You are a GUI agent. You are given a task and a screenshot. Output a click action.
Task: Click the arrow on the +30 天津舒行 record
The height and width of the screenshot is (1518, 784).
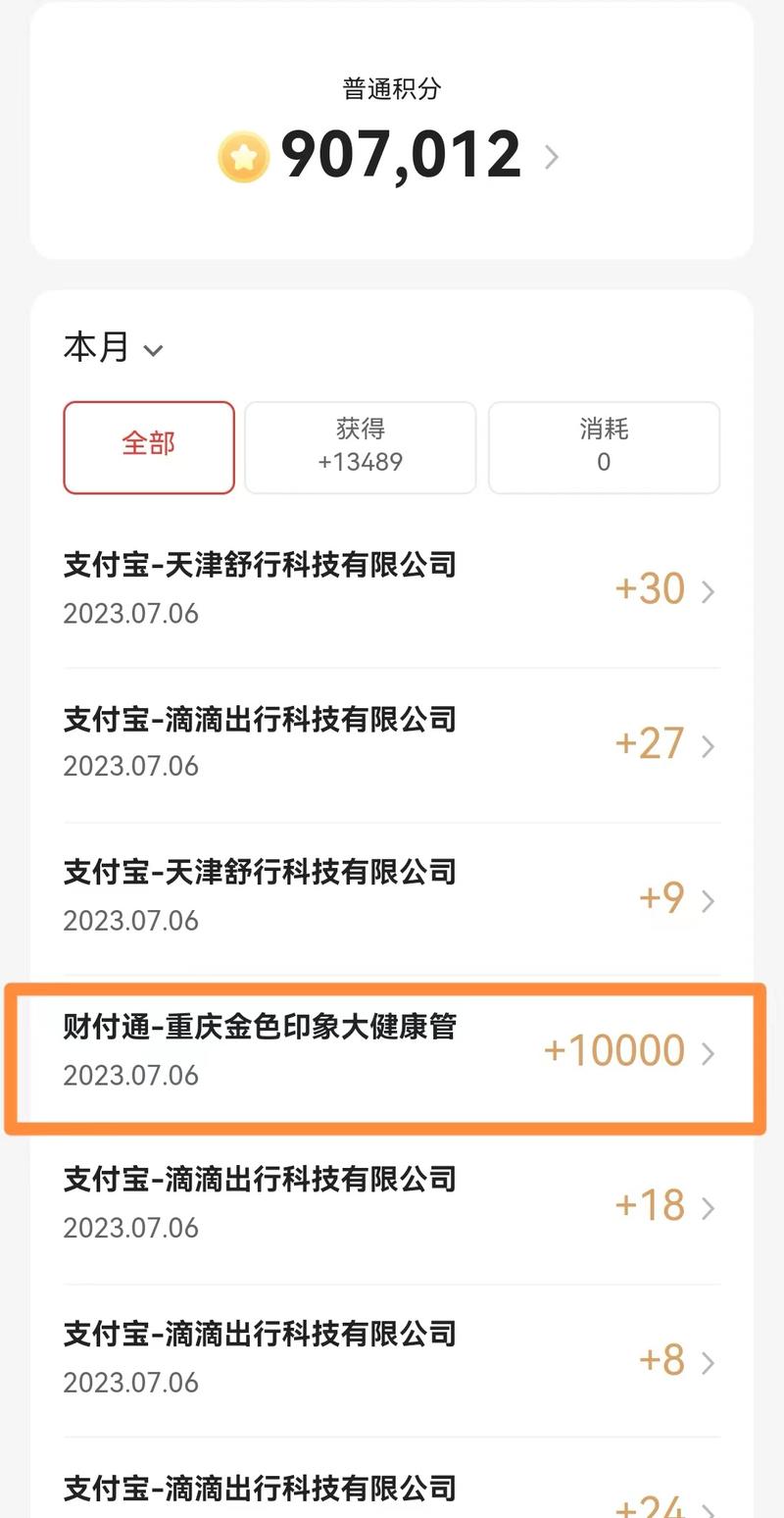tap(709, 589)
